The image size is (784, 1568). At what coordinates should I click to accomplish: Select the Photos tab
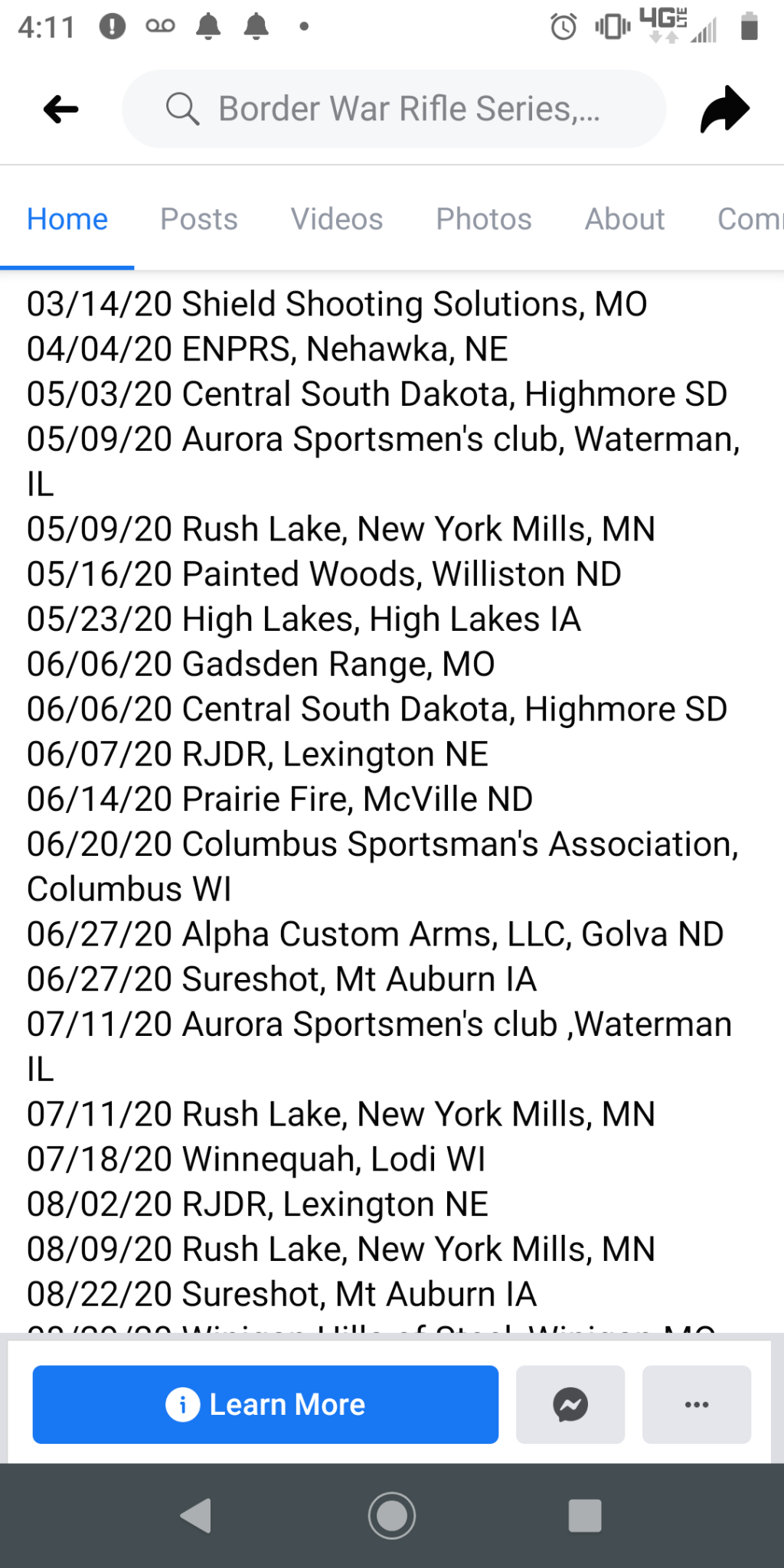point(484,219)
